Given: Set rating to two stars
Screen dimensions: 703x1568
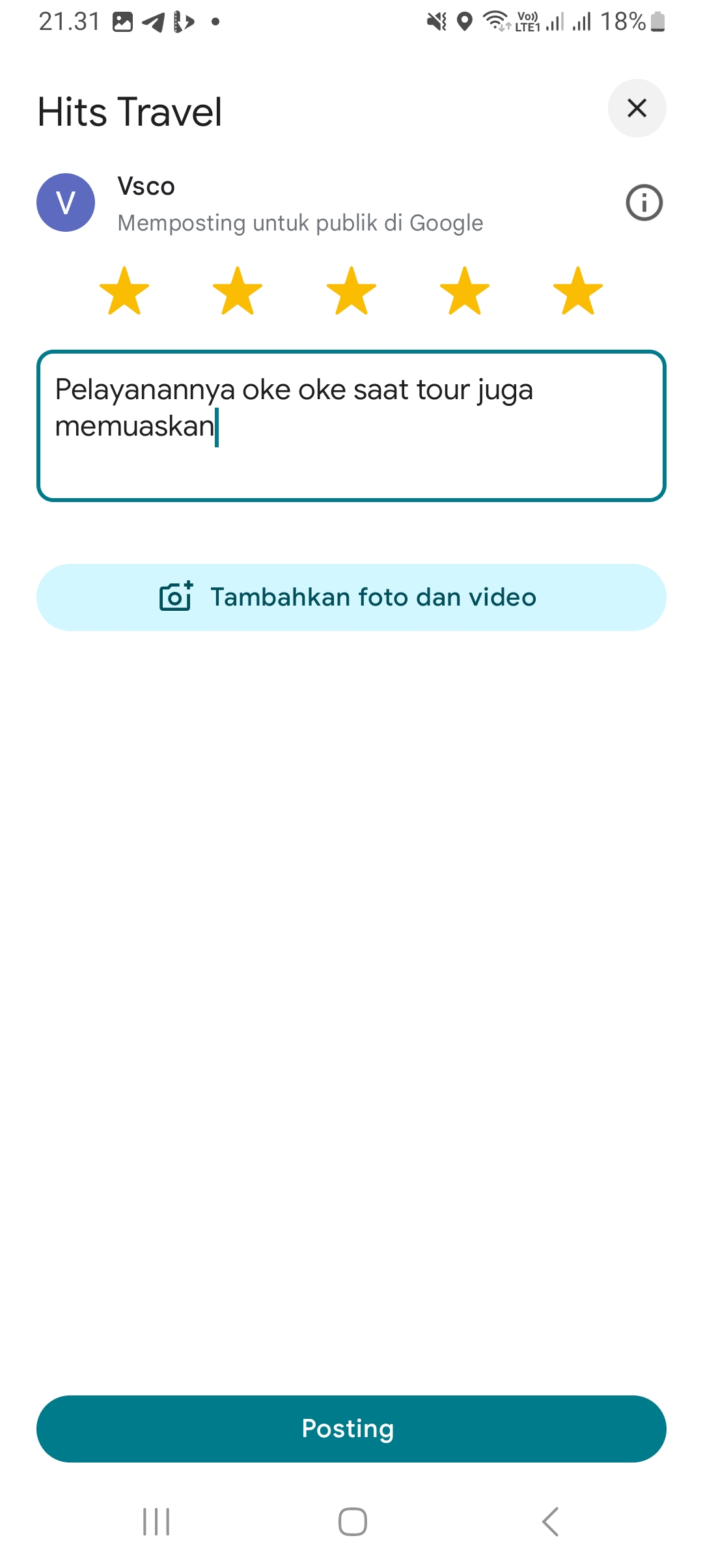Looking at the screenshot, I should click(238, 291).
